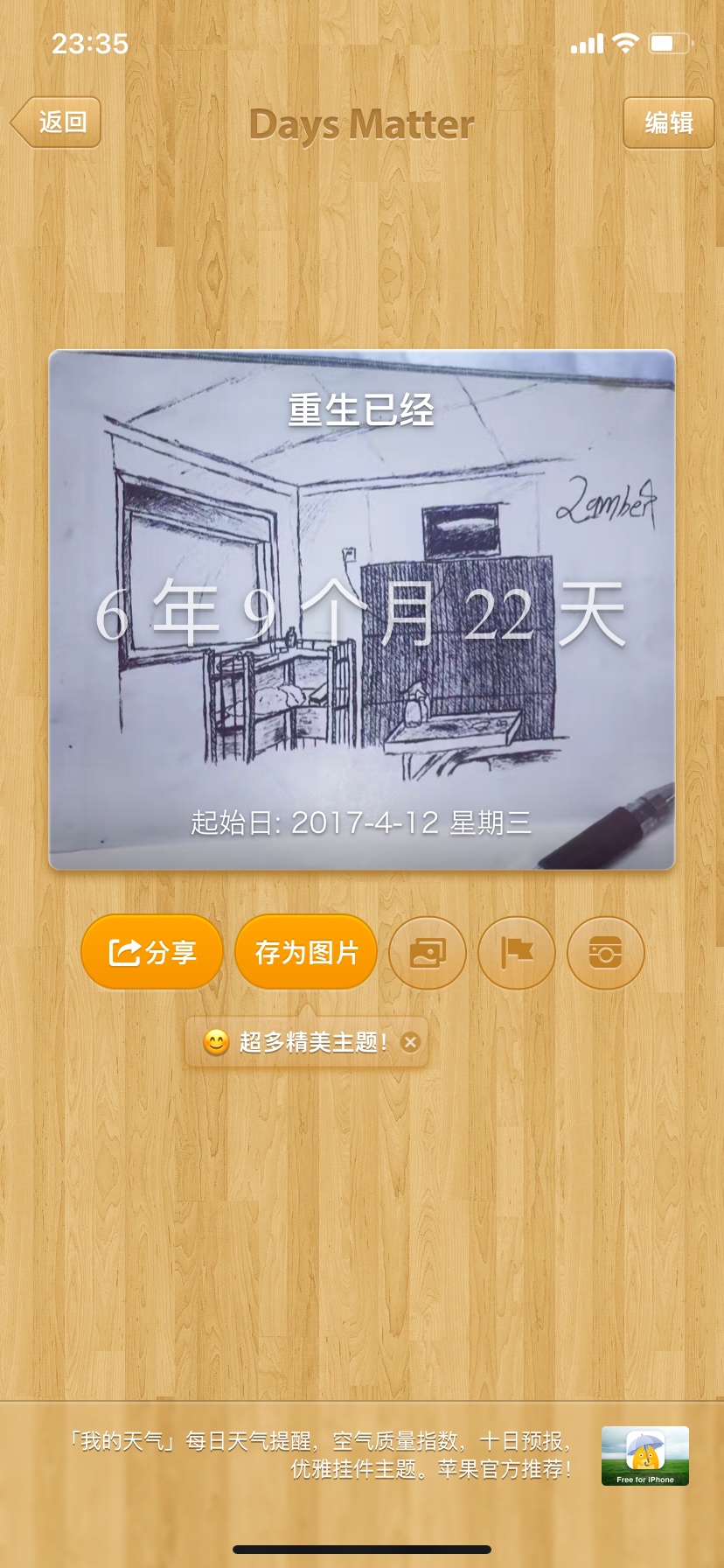The height and width of the screenshot is (1568, 724).
Task: Save the card with 存为图片
Action: (306, 952)
